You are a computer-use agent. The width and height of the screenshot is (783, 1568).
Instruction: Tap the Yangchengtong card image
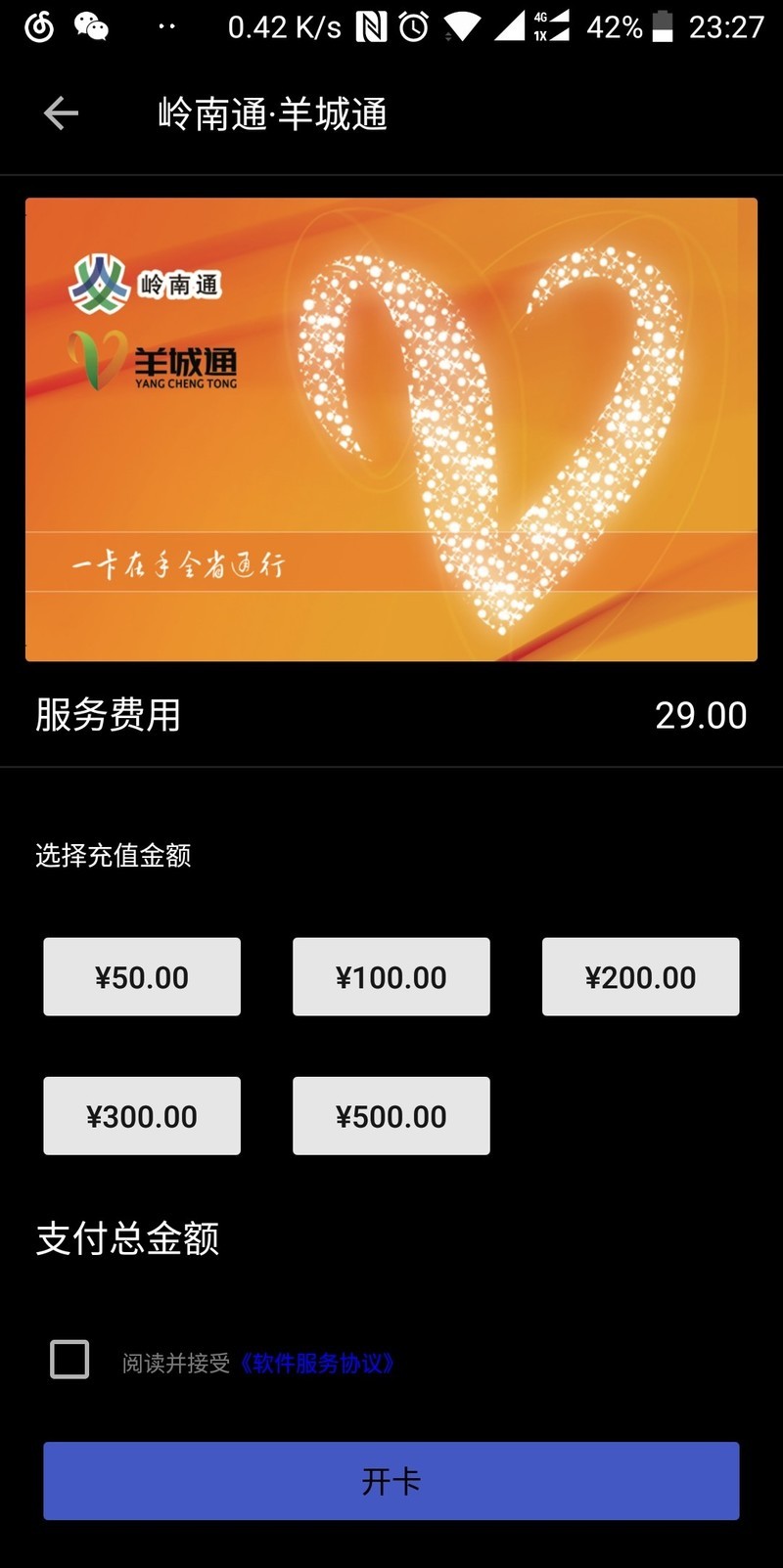coord(391,428)
